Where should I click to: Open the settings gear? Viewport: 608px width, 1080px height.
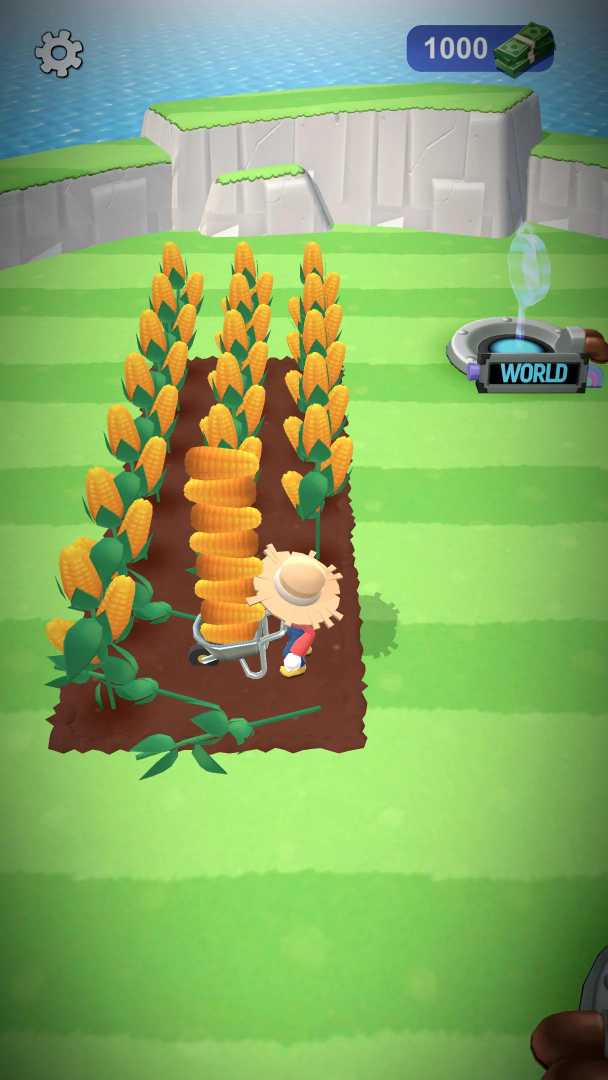coord(59,52)
